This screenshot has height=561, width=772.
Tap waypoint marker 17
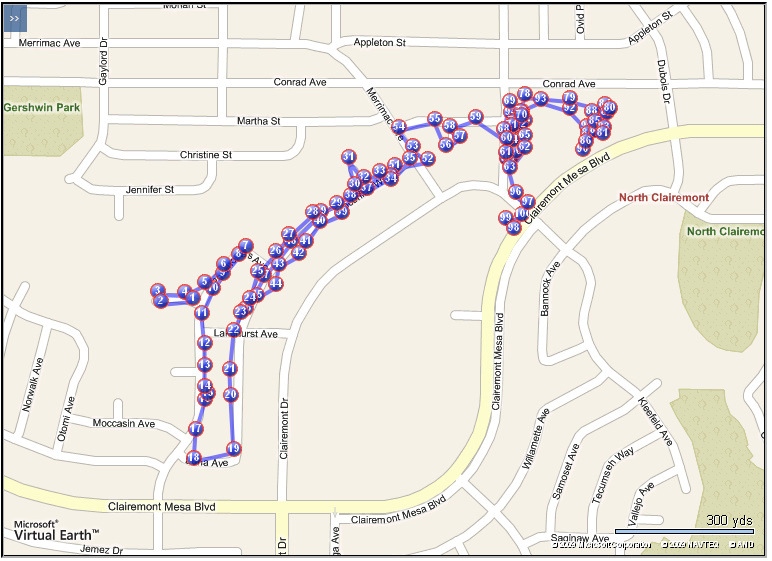[196, 429]
